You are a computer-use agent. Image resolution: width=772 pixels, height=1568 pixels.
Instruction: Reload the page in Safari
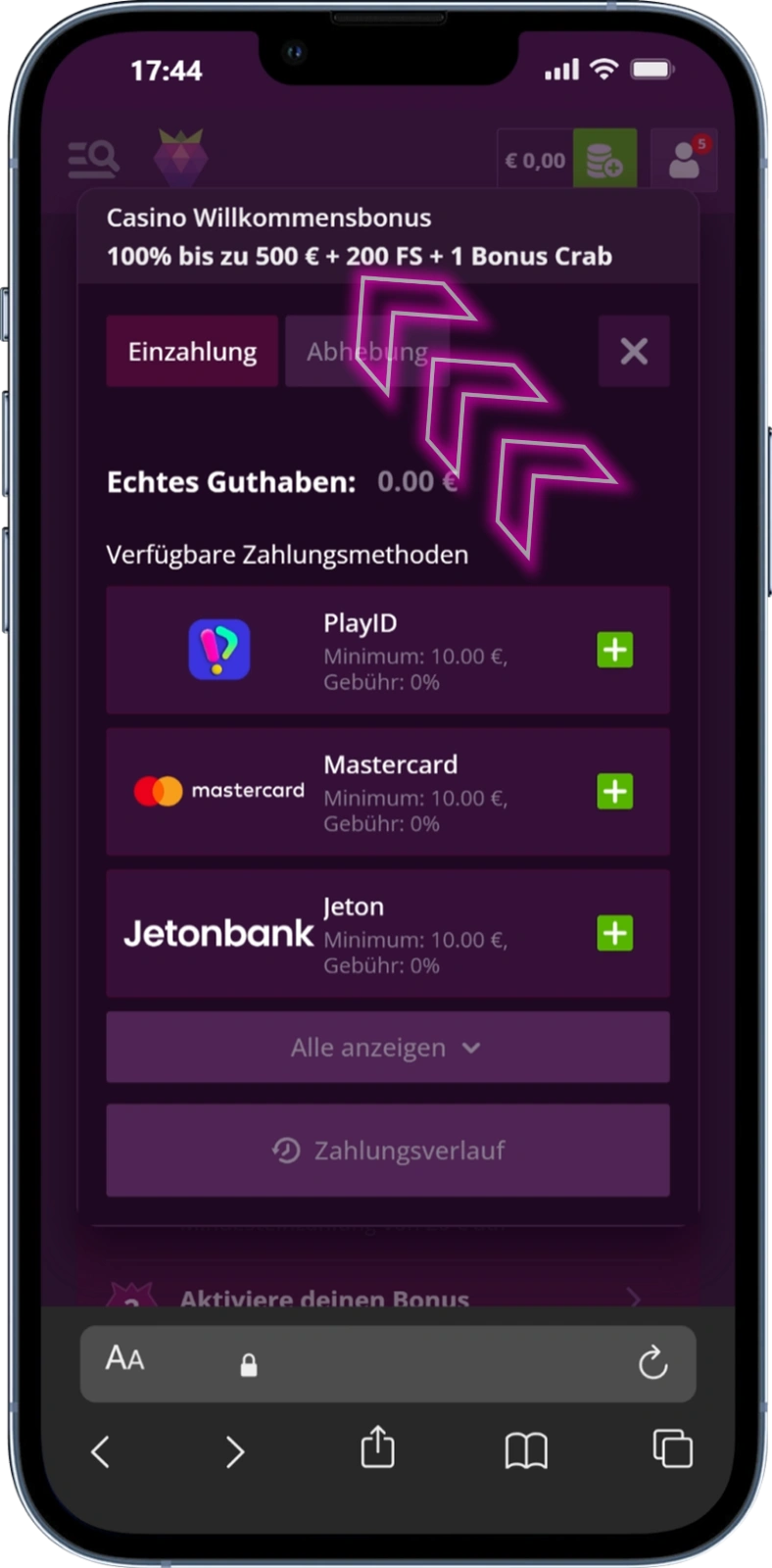653,1360
